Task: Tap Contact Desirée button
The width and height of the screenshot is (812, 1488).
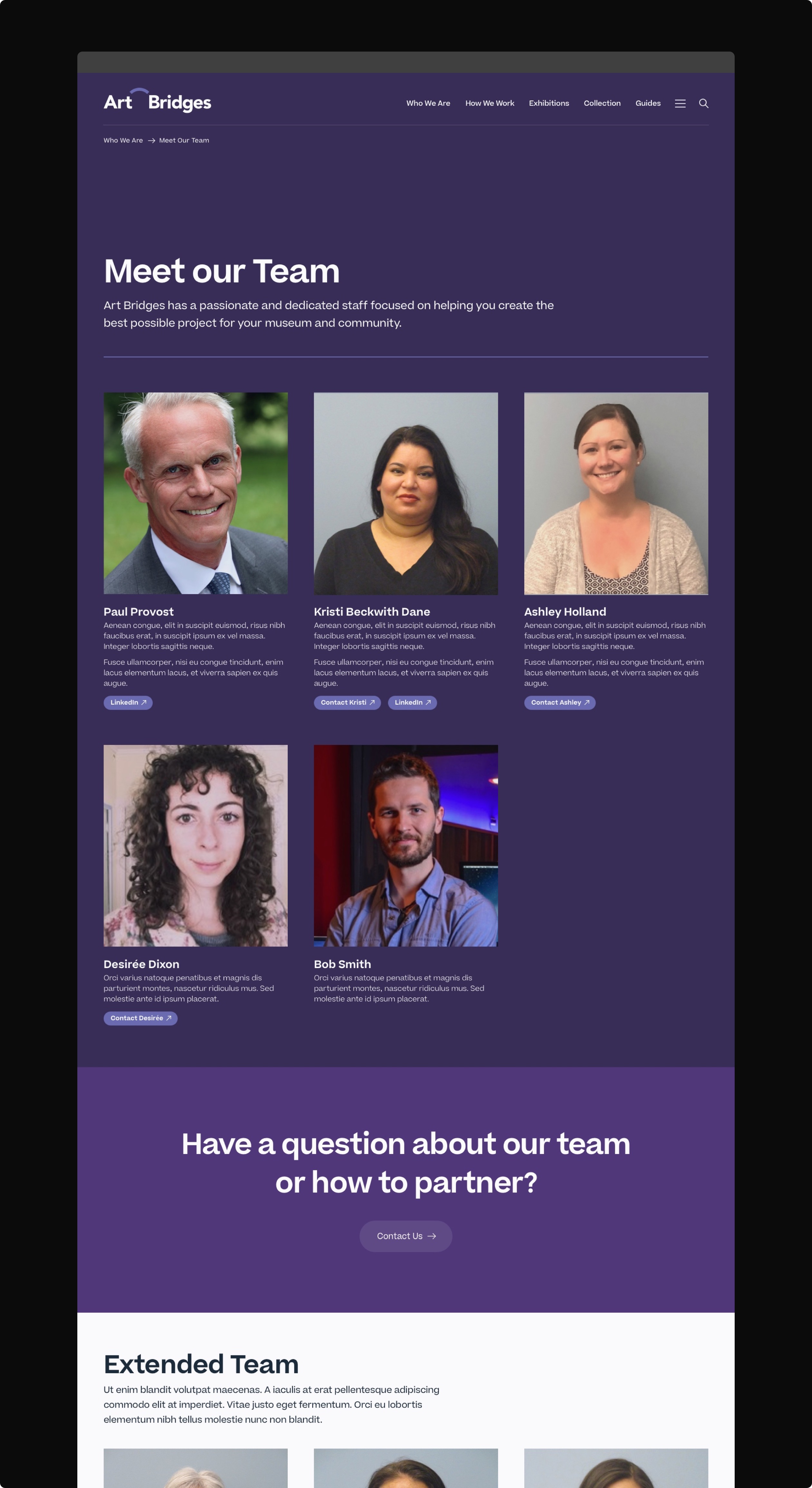Action: (x=140, y=1018)
